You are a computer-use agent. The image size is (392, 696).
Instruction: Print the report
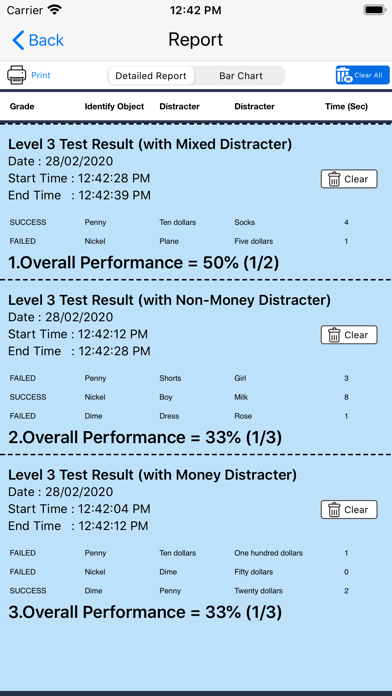[x=29, y=75]
